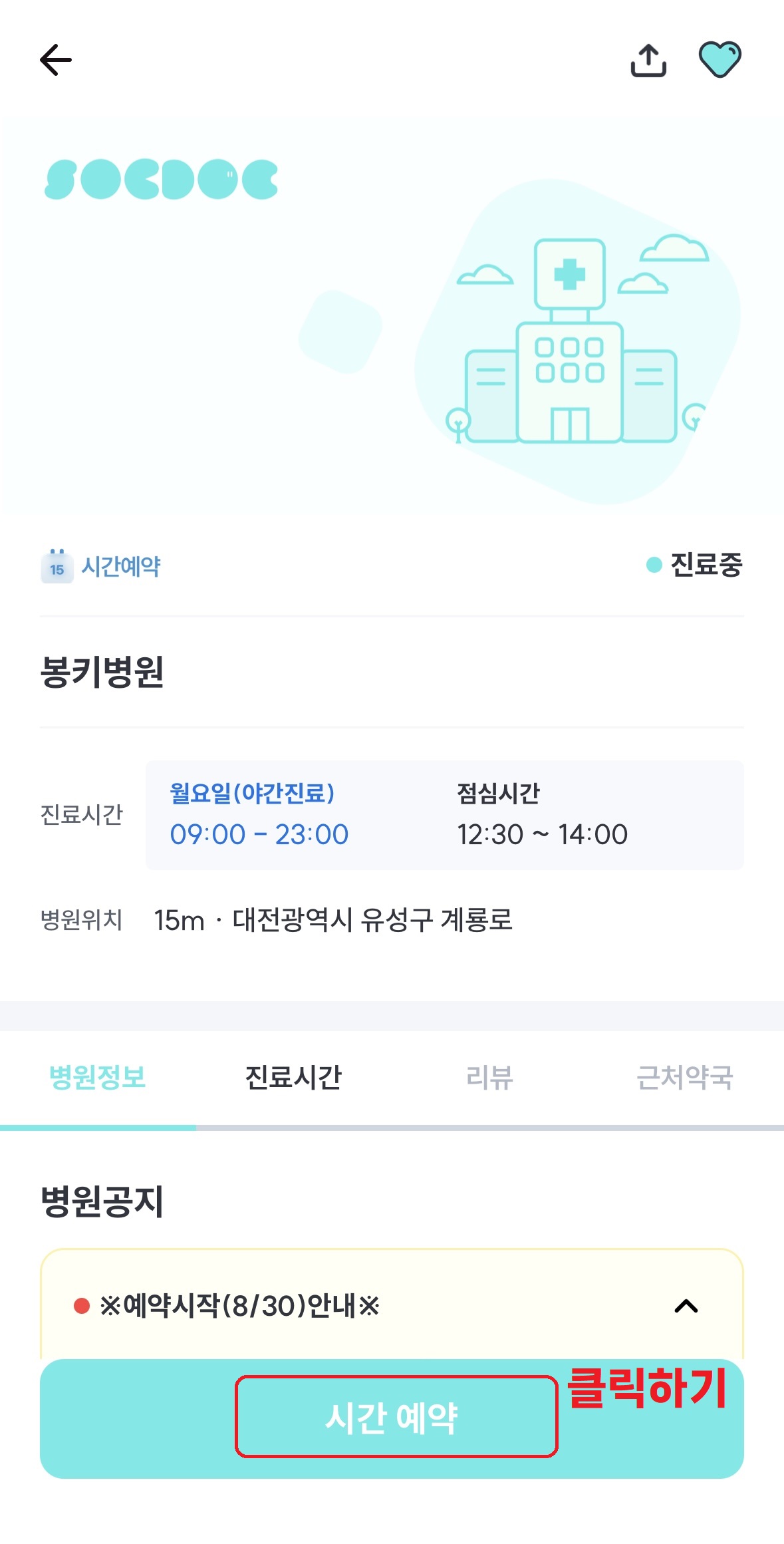
Task: Collapse the 예약시작(8/30)안내 notice
Action: 686,1306
